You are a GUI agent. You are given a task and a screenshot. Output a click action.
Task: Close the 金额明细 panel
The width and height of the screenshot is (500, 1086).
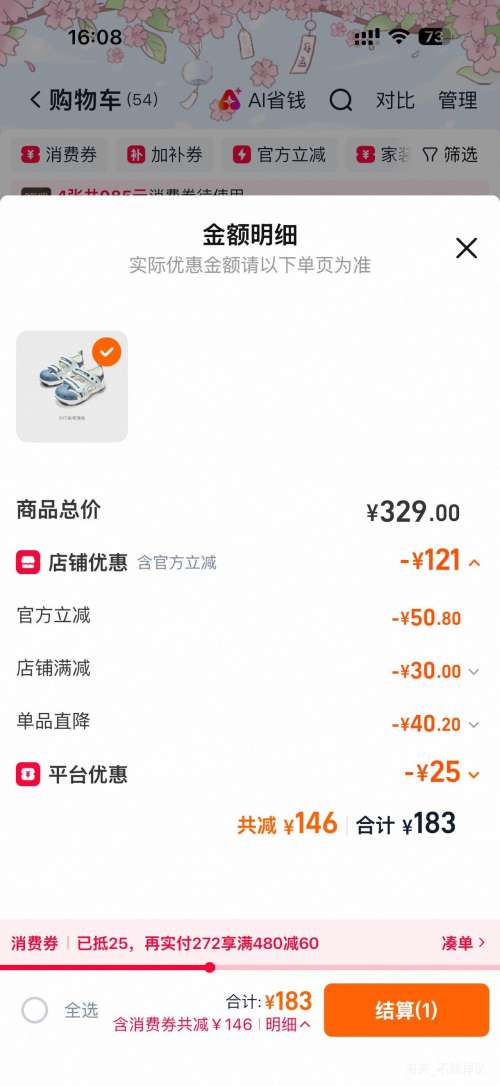click(466, 248)
